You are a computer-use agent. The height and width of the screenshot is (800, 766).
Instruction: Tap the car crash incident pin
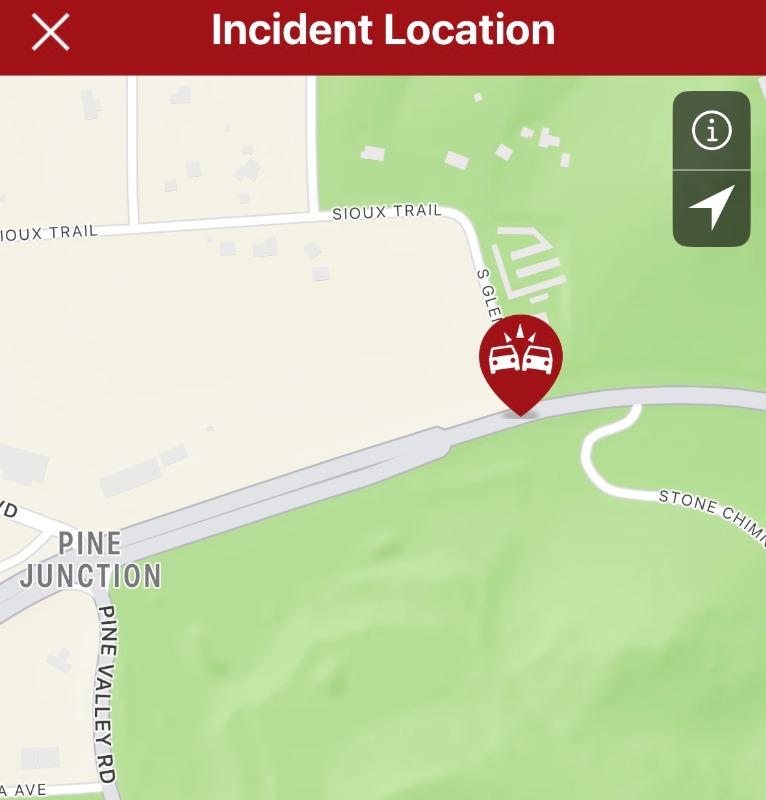click(x=520, y=360)
